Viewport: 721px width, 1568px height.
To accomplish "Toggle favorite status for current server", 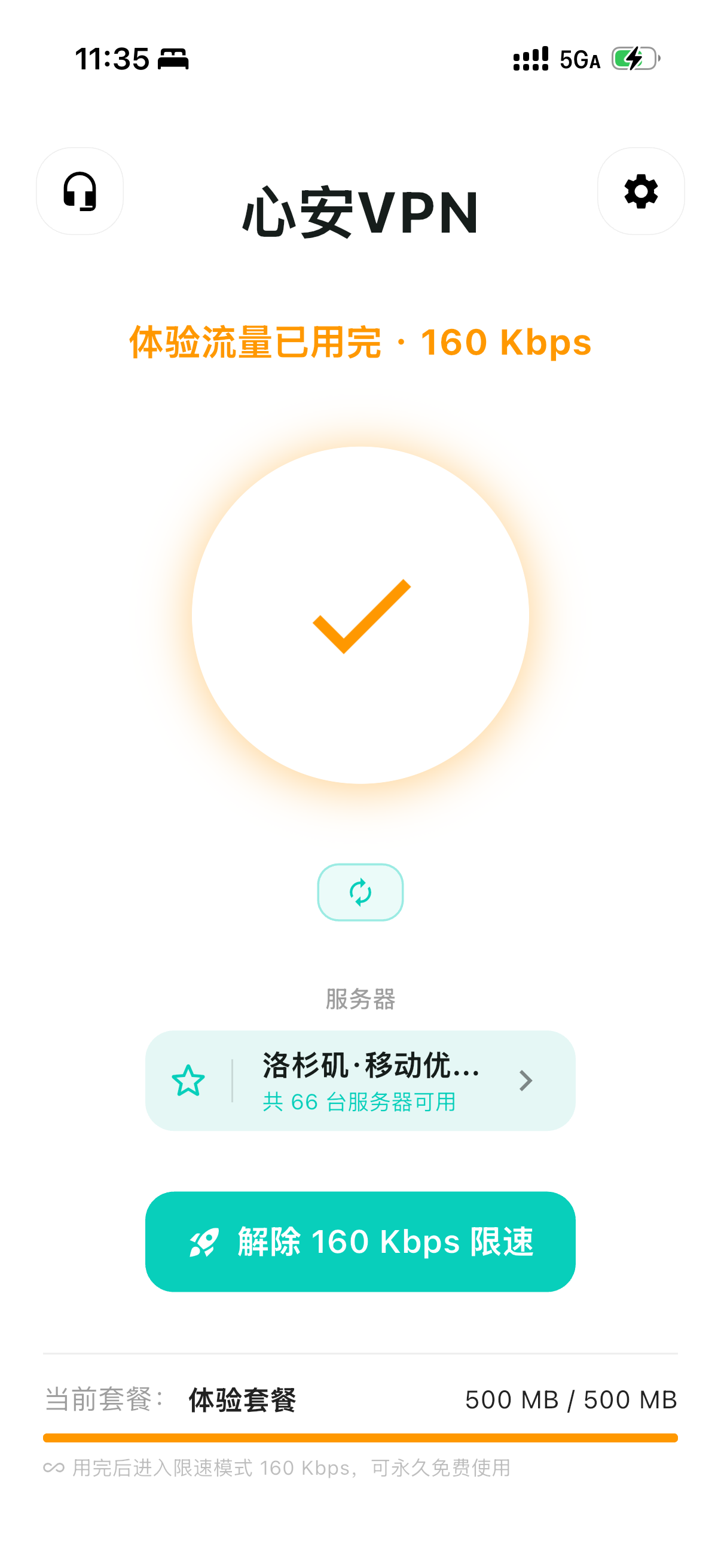I will (188, 1079).
